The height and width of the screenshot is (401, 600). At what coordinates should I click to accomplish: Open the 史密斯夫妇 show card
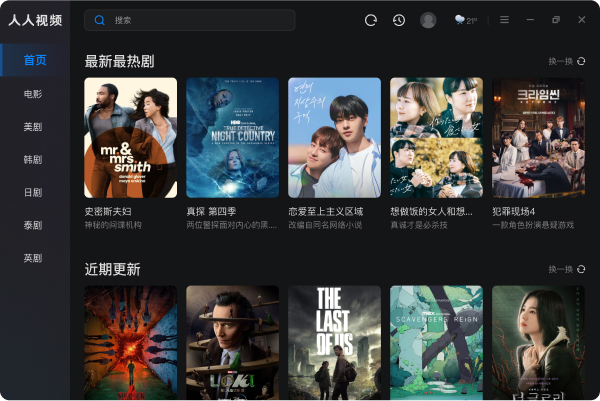(x=131, y=138)
